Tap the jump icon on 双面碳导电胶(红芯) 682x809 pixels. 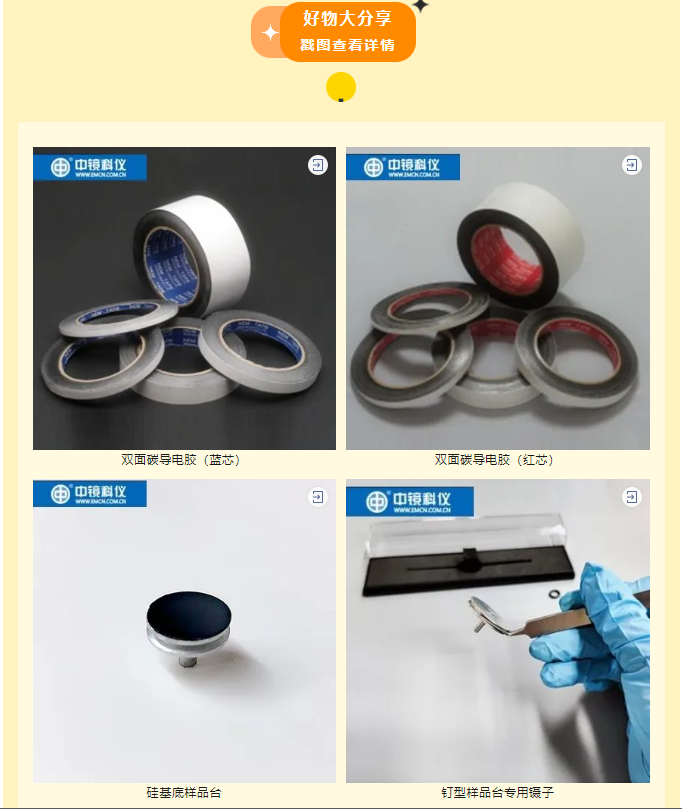tap(631, 165)
